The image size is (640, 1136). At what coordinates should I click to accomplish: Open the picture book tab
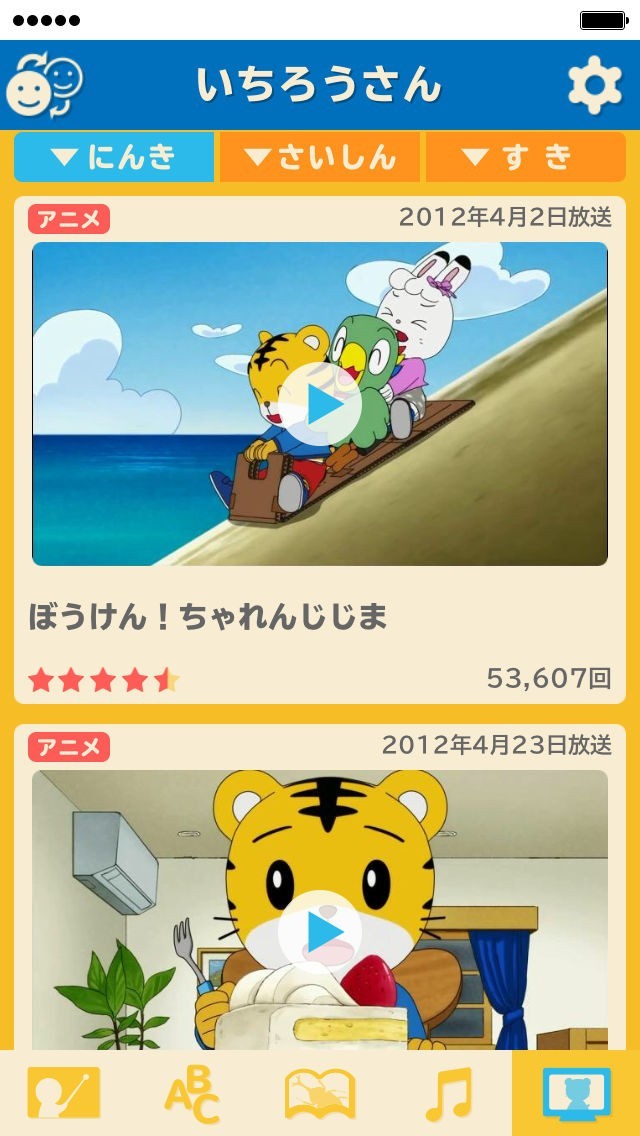320,1094
